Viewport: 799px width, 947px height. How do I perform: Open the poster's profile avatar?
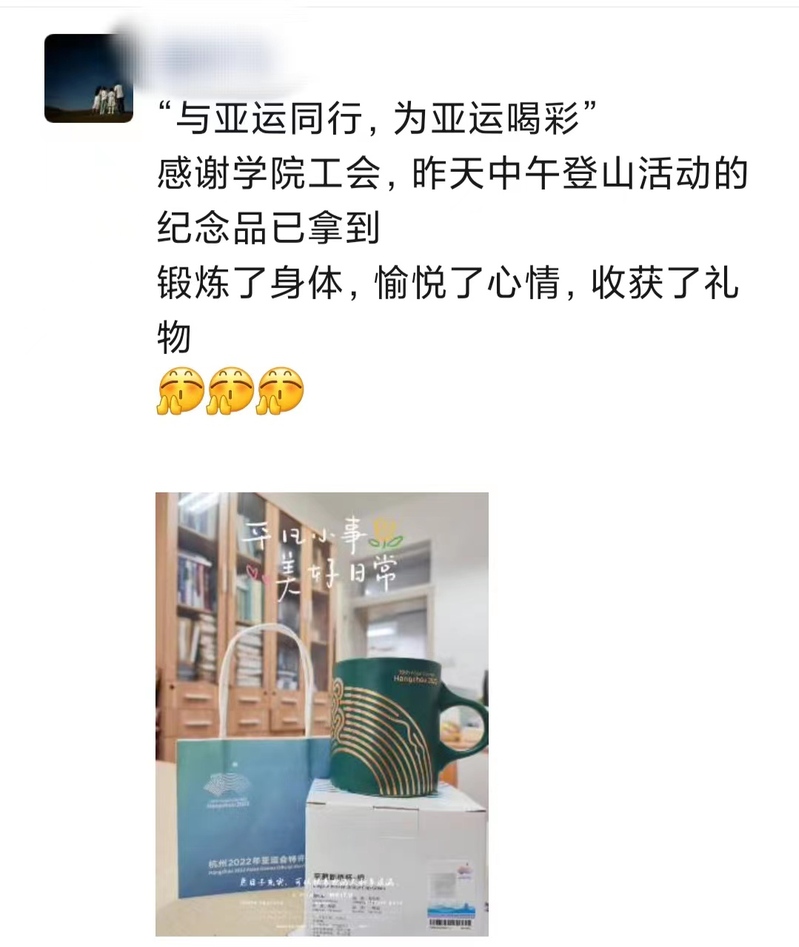click(88, 78)
